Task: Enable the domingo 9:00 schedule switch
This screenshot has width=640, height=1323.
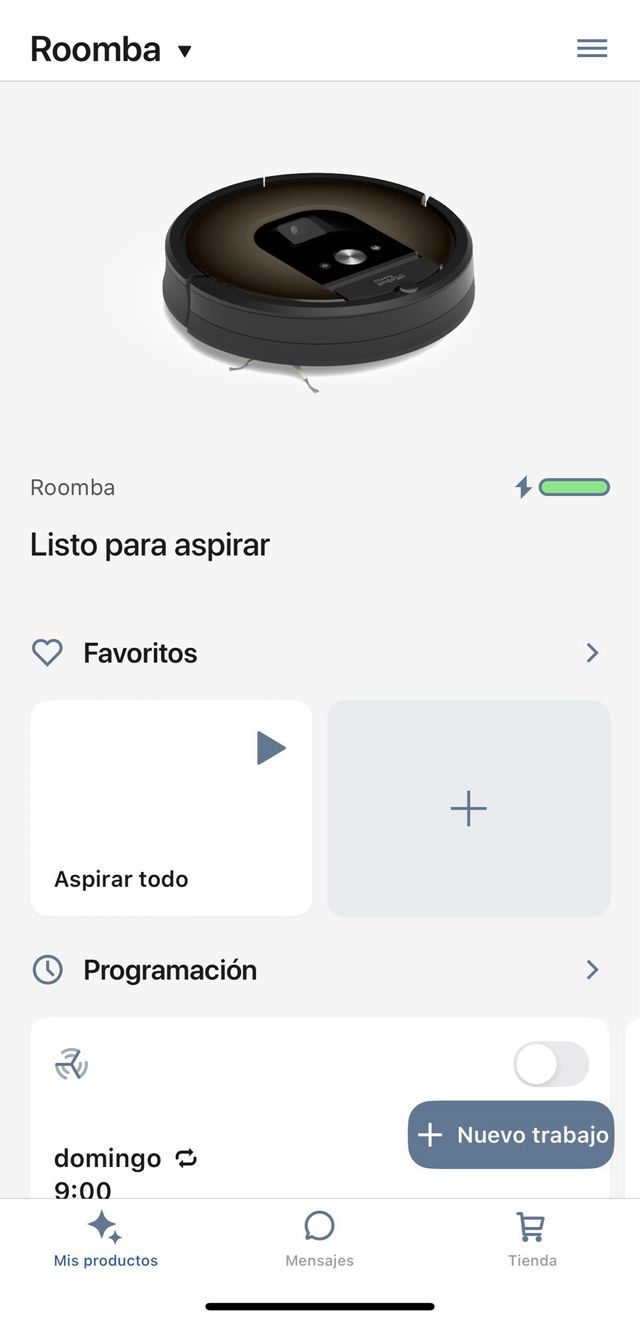Action: pyautogui.click(x=551, y=1064)
